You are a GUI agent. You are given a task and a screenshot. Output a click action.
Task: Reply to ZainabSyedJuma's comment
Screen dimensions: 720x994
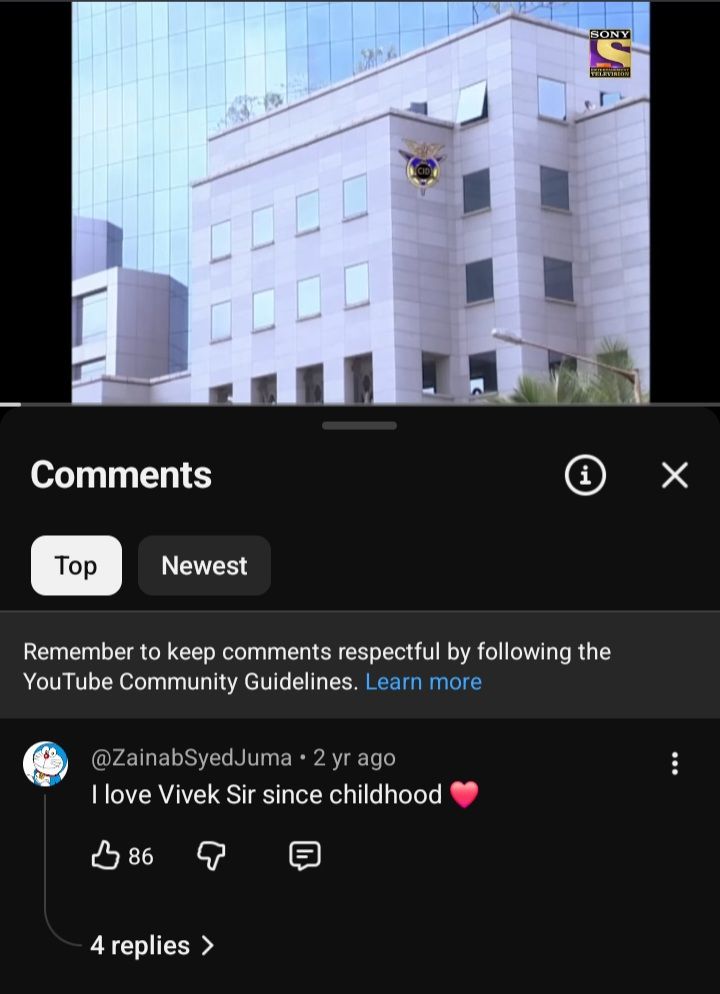tap(304, 856)
